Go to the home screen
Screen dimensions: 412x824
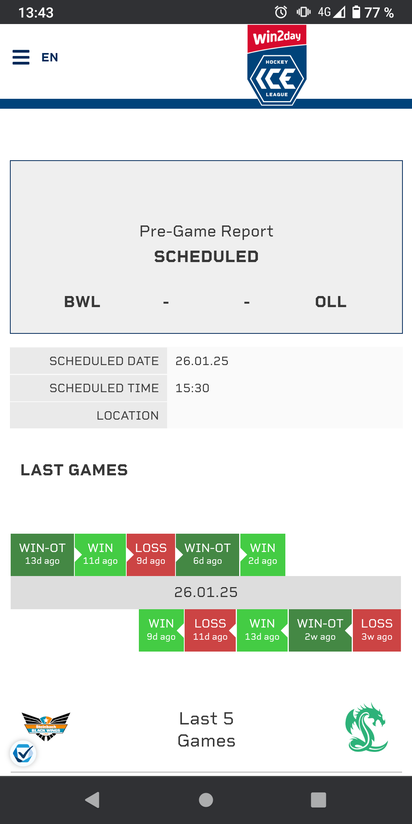pos(206,800)
